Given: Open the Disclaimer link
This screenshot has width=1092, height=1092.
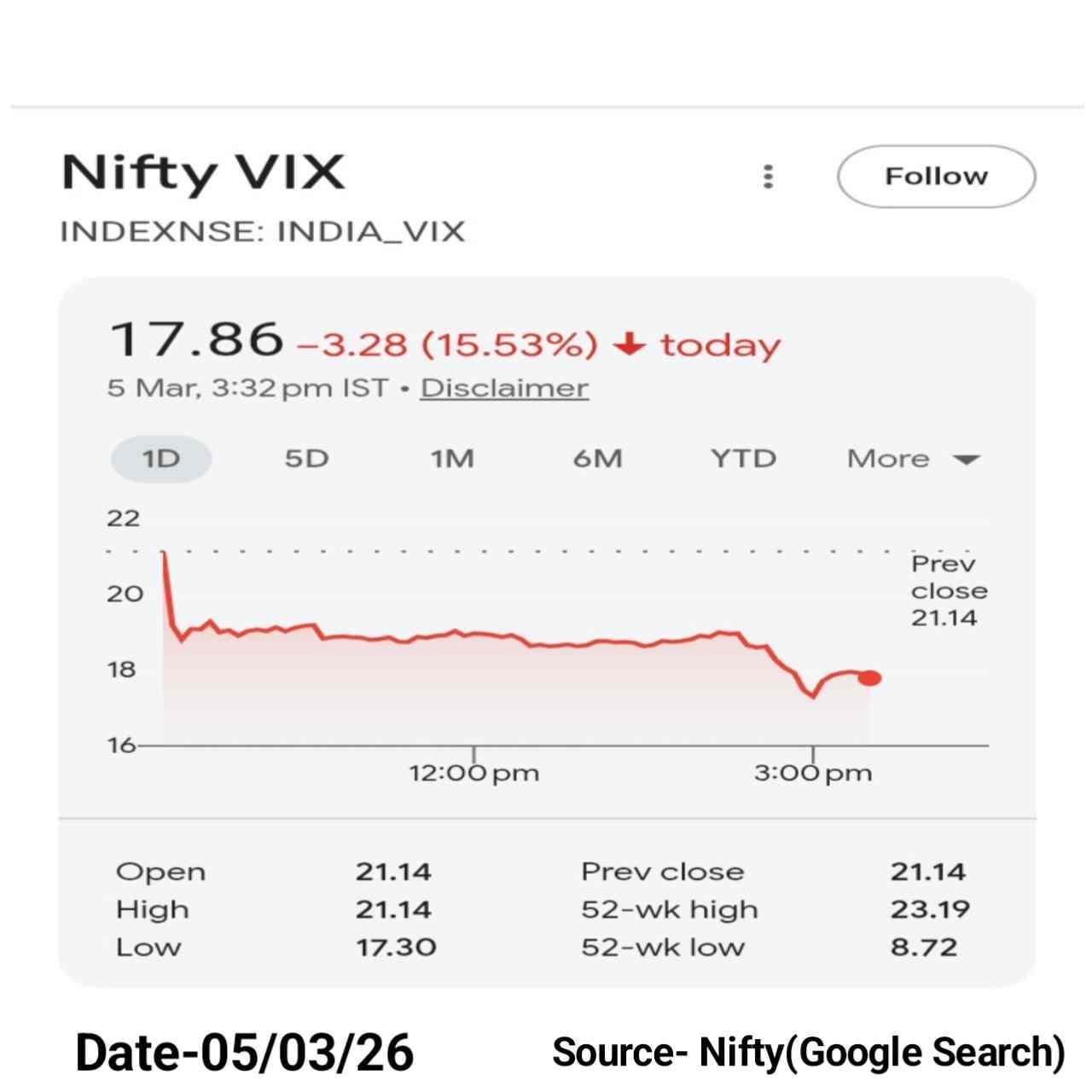Looking at the screenshot, I should pos(504,388).
